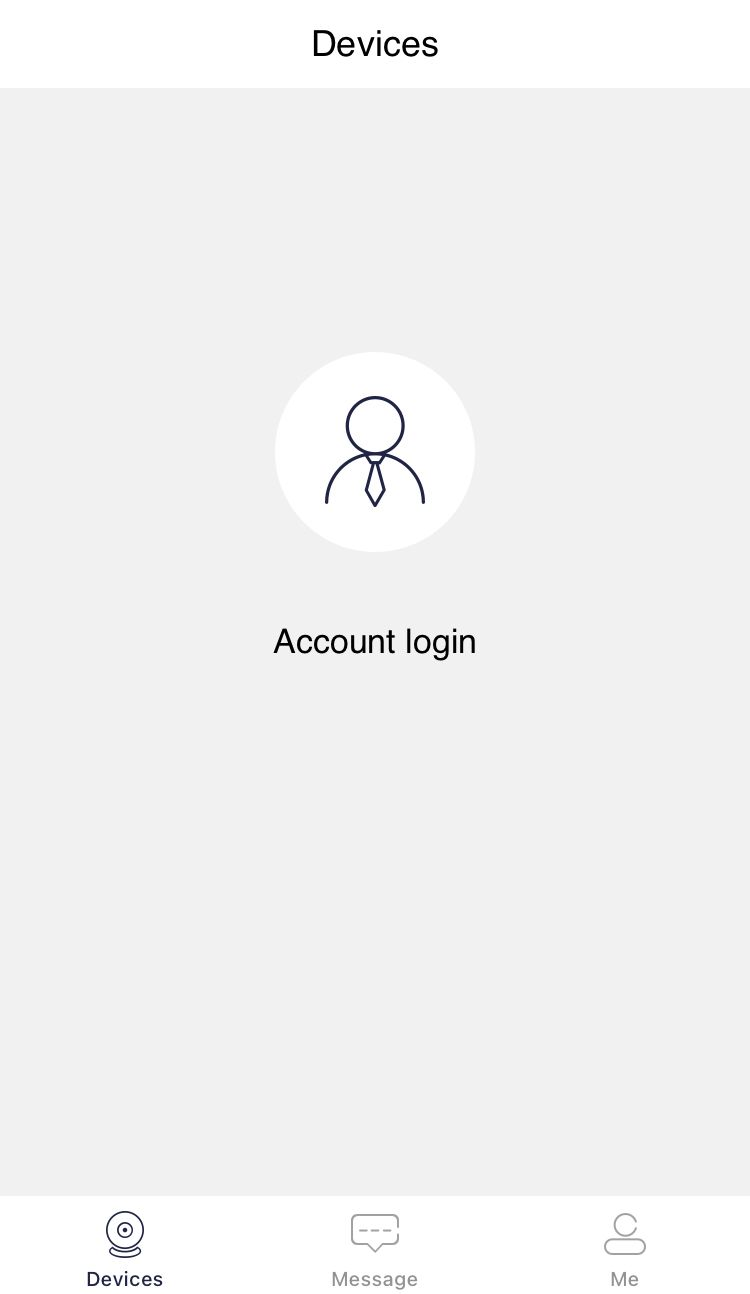Open the Me tab
The image size is (750, 1294).
coord(625,1249)
